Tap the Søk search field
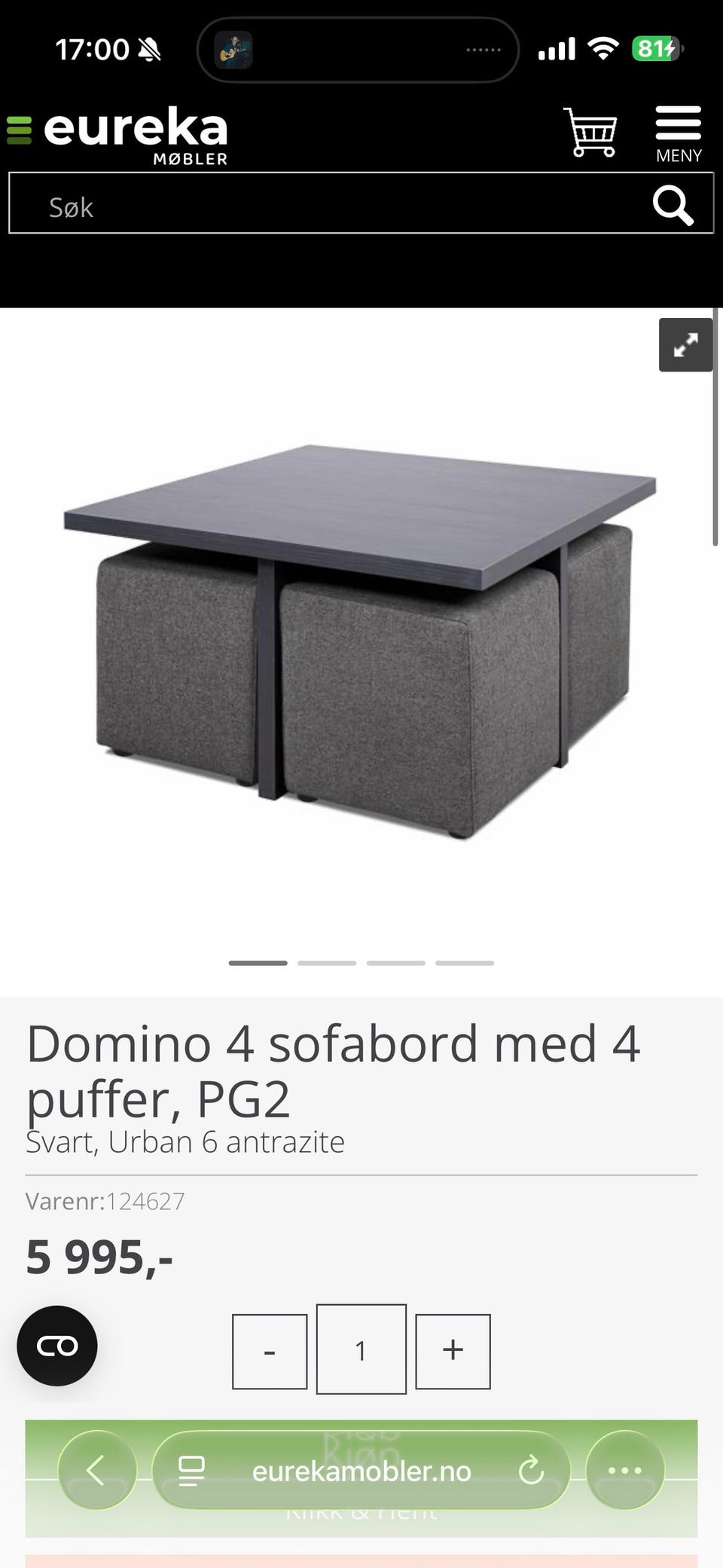This screenshot has height=1568, width=723. click(x=331, y=206)
